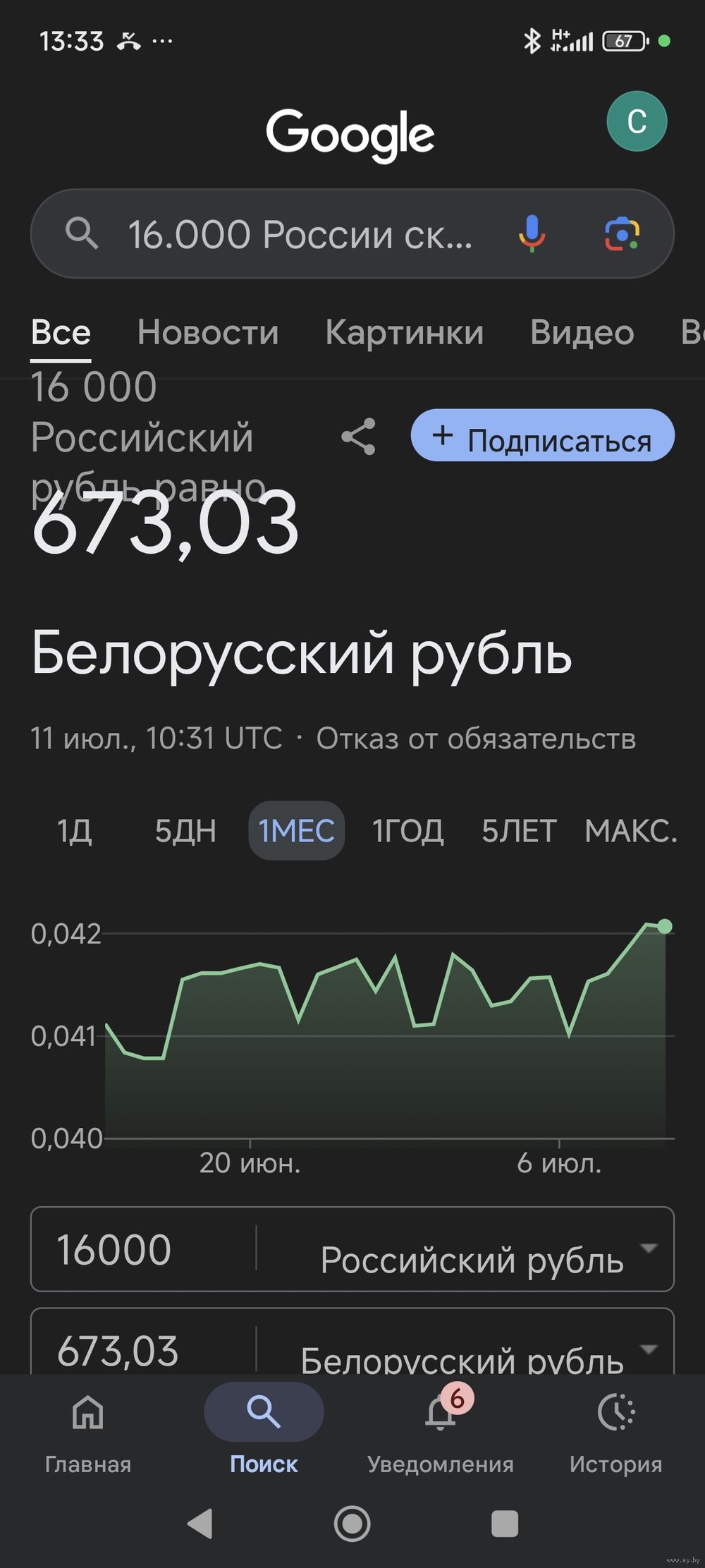Screen dimensions: 705x1568
Task: Edit the 16000 amount field
Action: point(141,1250)
